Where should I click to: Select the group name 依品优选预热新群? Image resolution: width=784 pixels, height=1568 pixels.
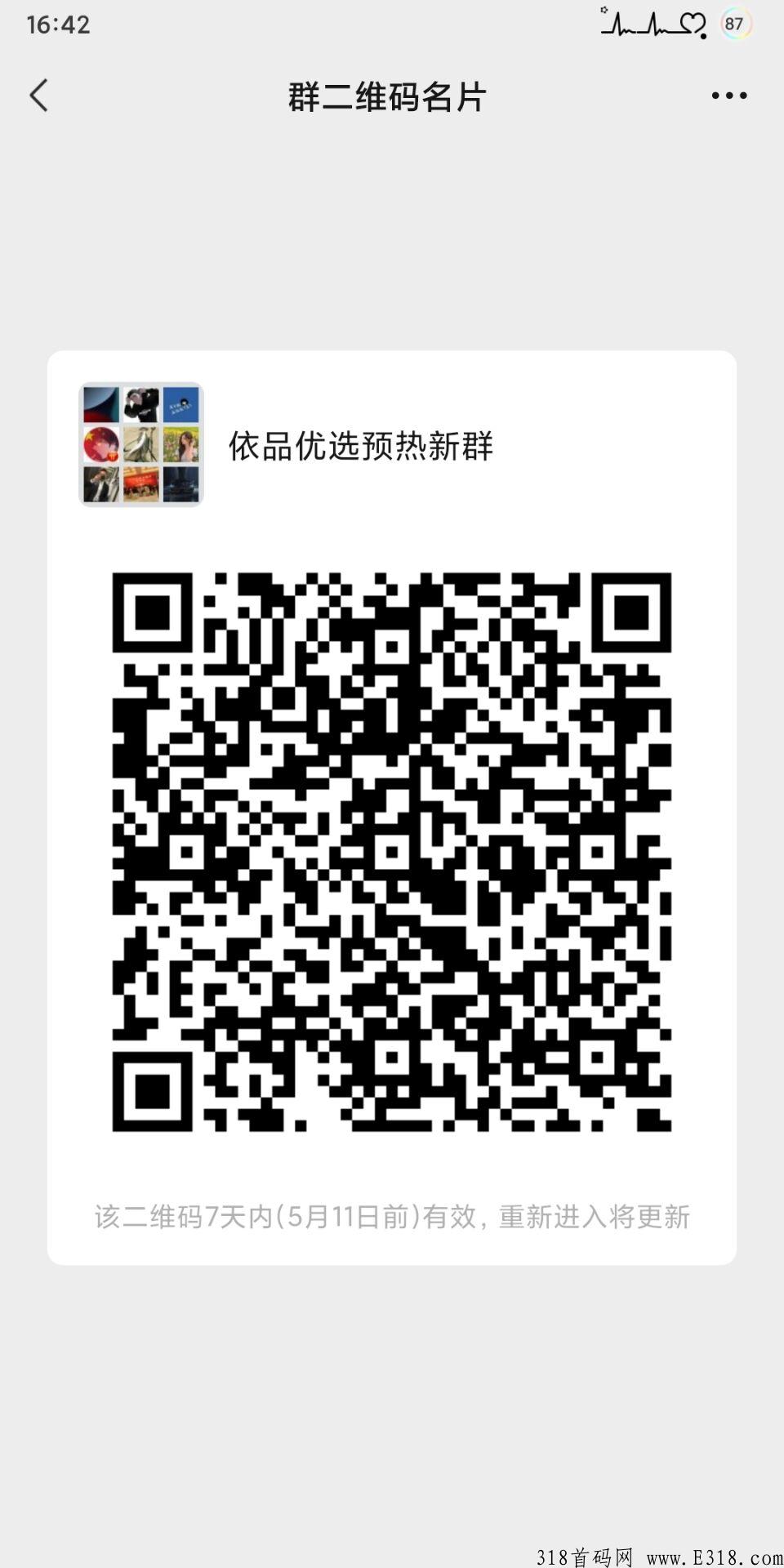coord(362,446)
